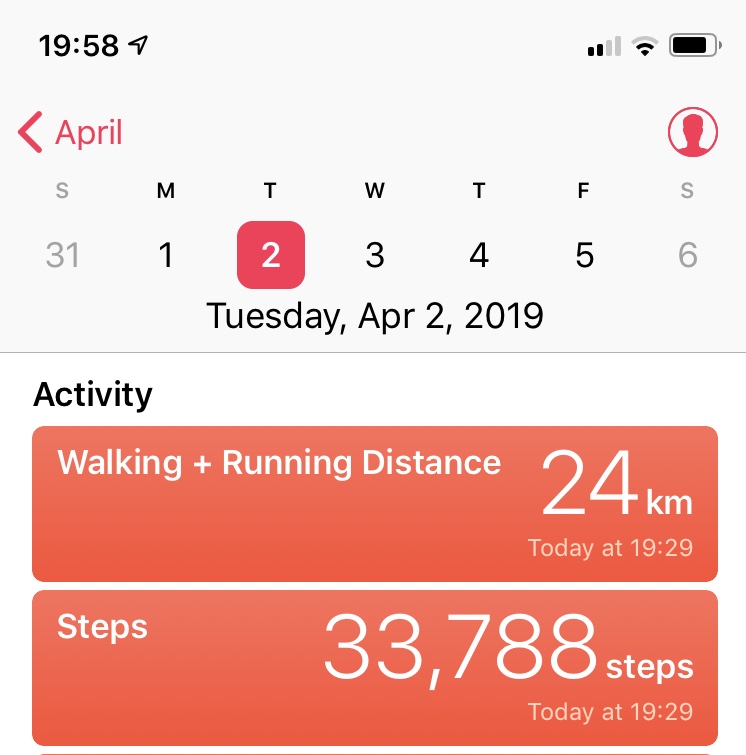
Task: Open Walking + Running Distance card
Action: pos(374,503)
